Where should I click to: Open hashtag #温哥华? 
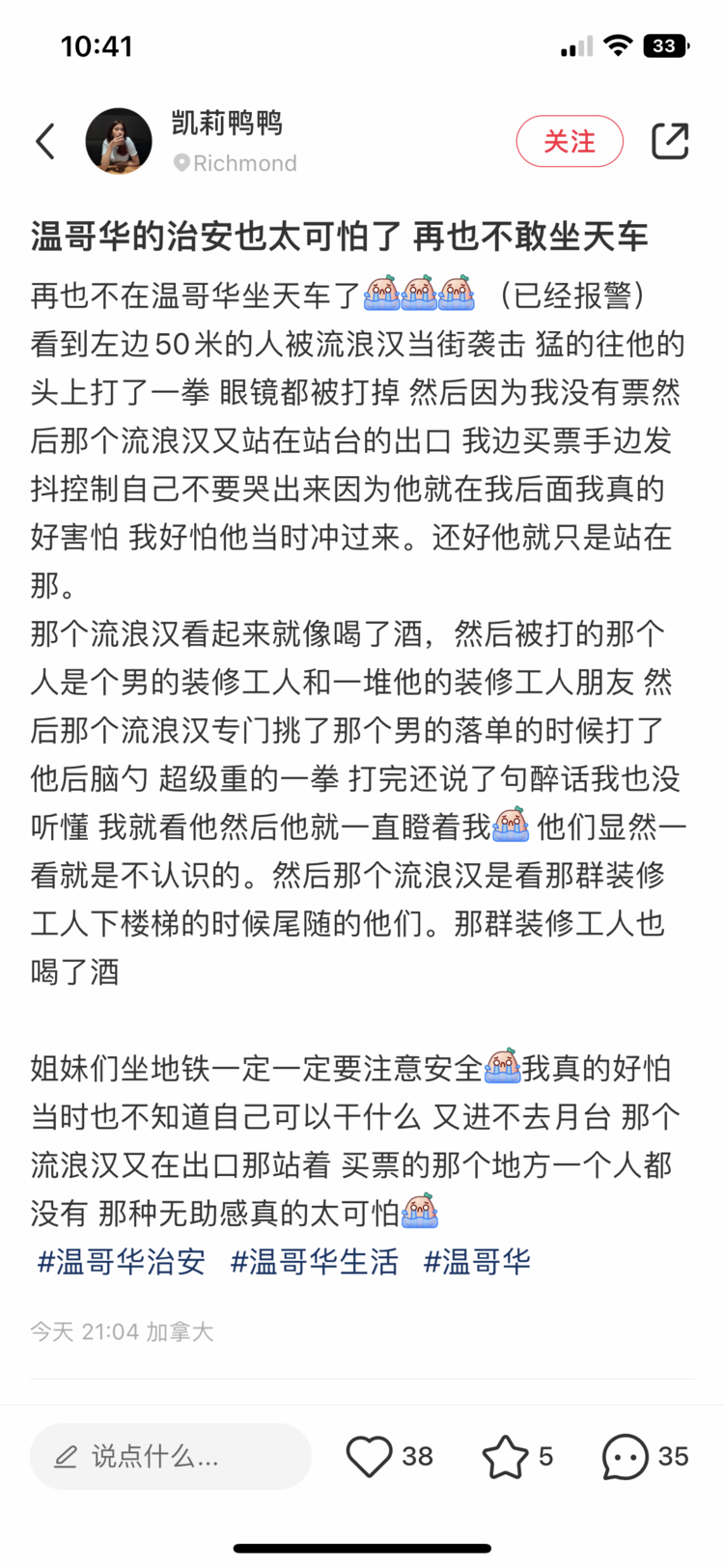[x=478, y=1261]
